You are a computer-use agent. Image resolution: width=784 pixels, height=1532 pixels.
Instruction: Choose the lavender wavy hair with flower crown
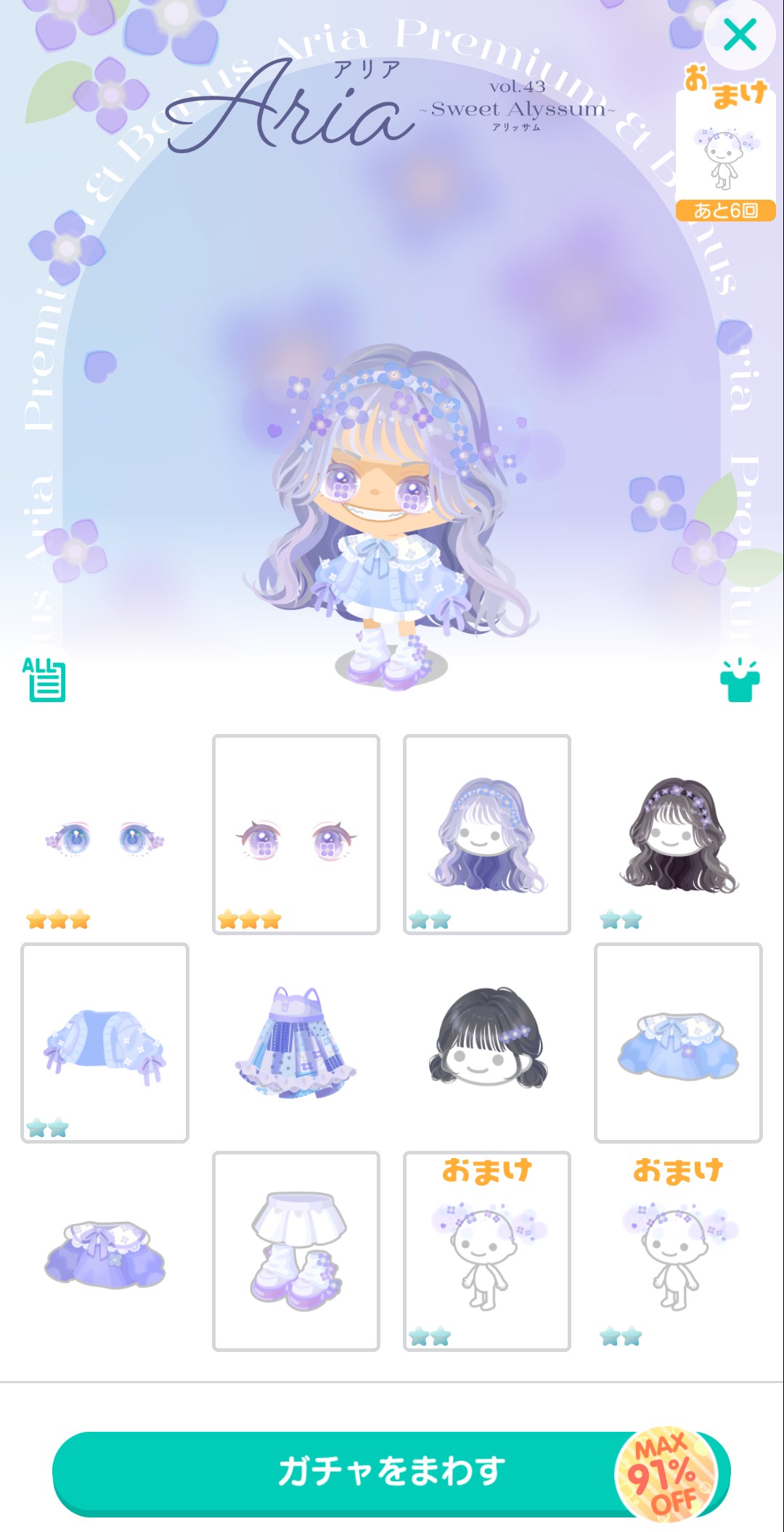click(x=486, y=835)
